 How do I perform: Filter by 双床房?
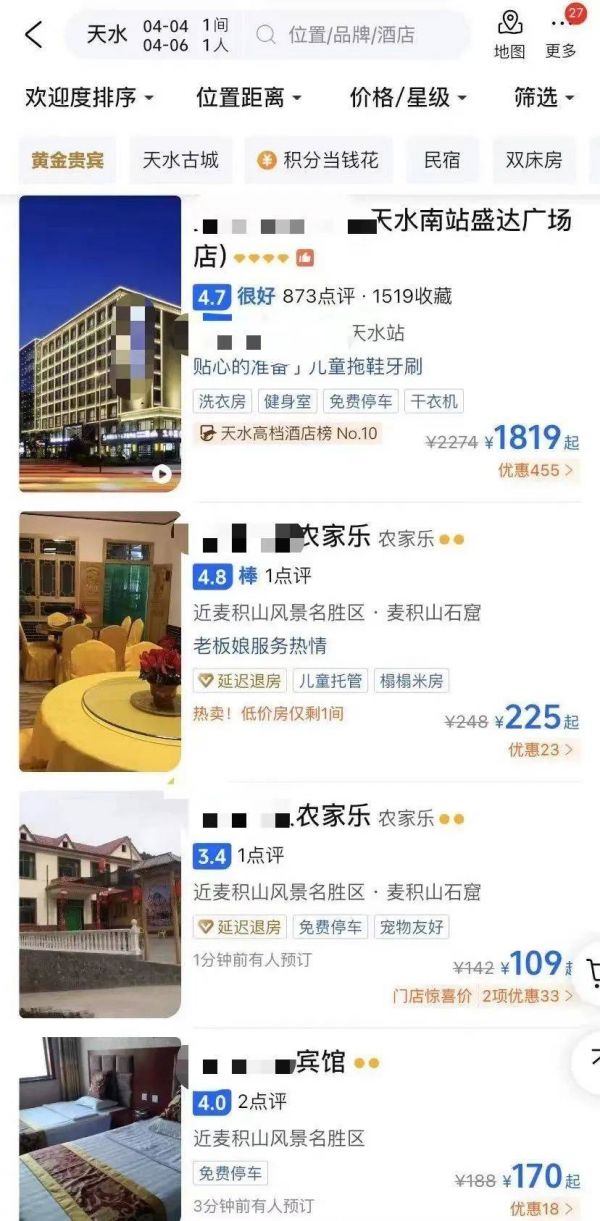coord(534,160)
